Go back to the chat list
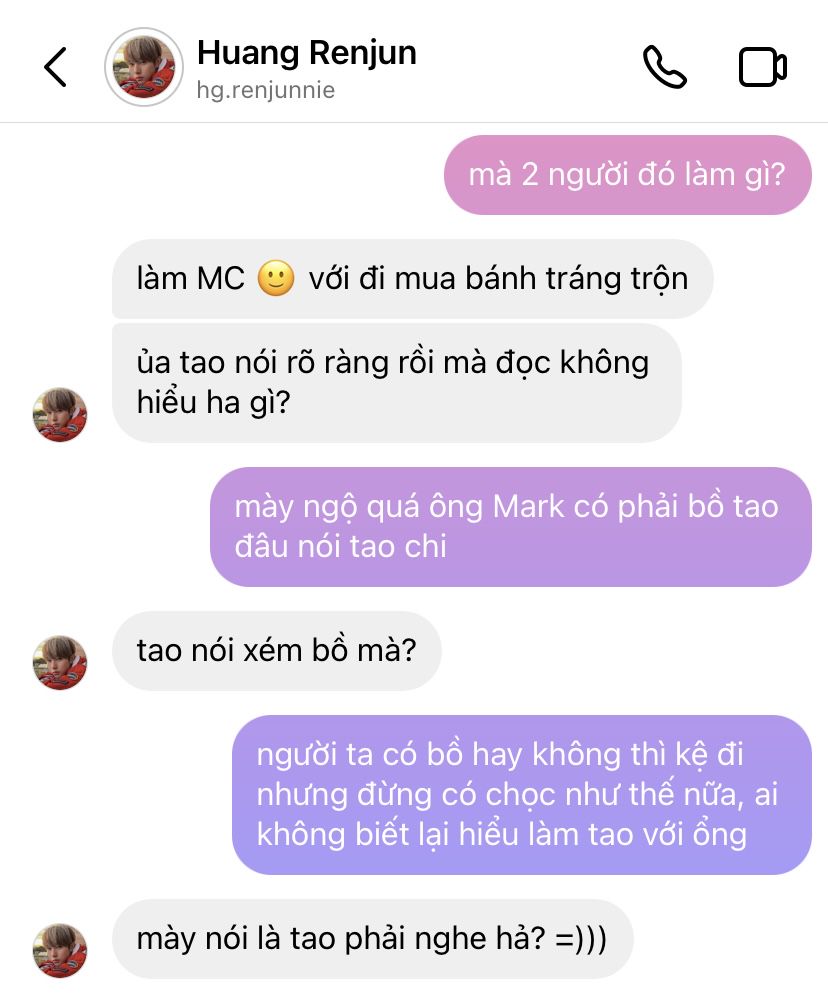The width and height of the screenshot is (828, 994). coord(55,67)
